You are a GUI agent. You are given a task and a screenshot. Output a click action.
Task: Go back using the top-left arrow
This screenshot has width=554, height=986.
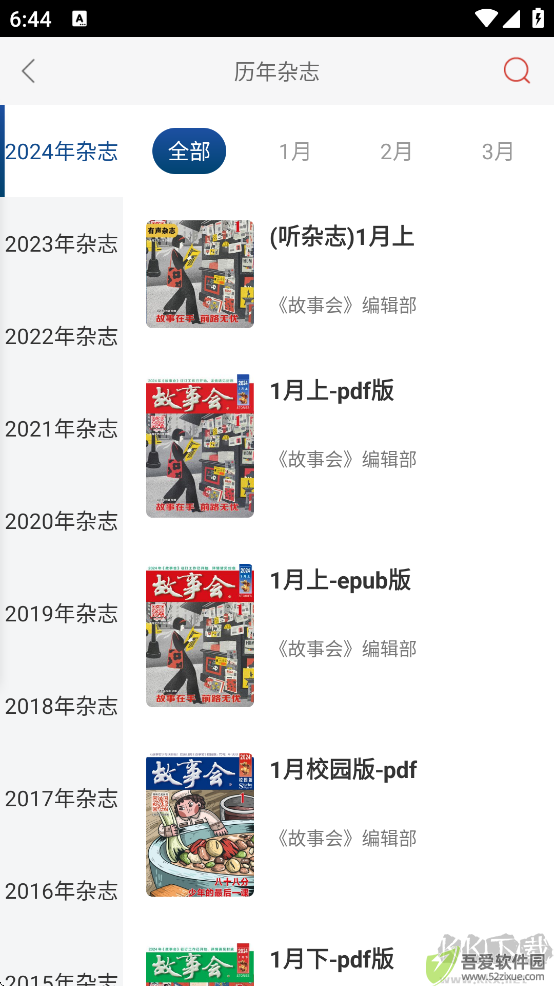tap(28, 71)
